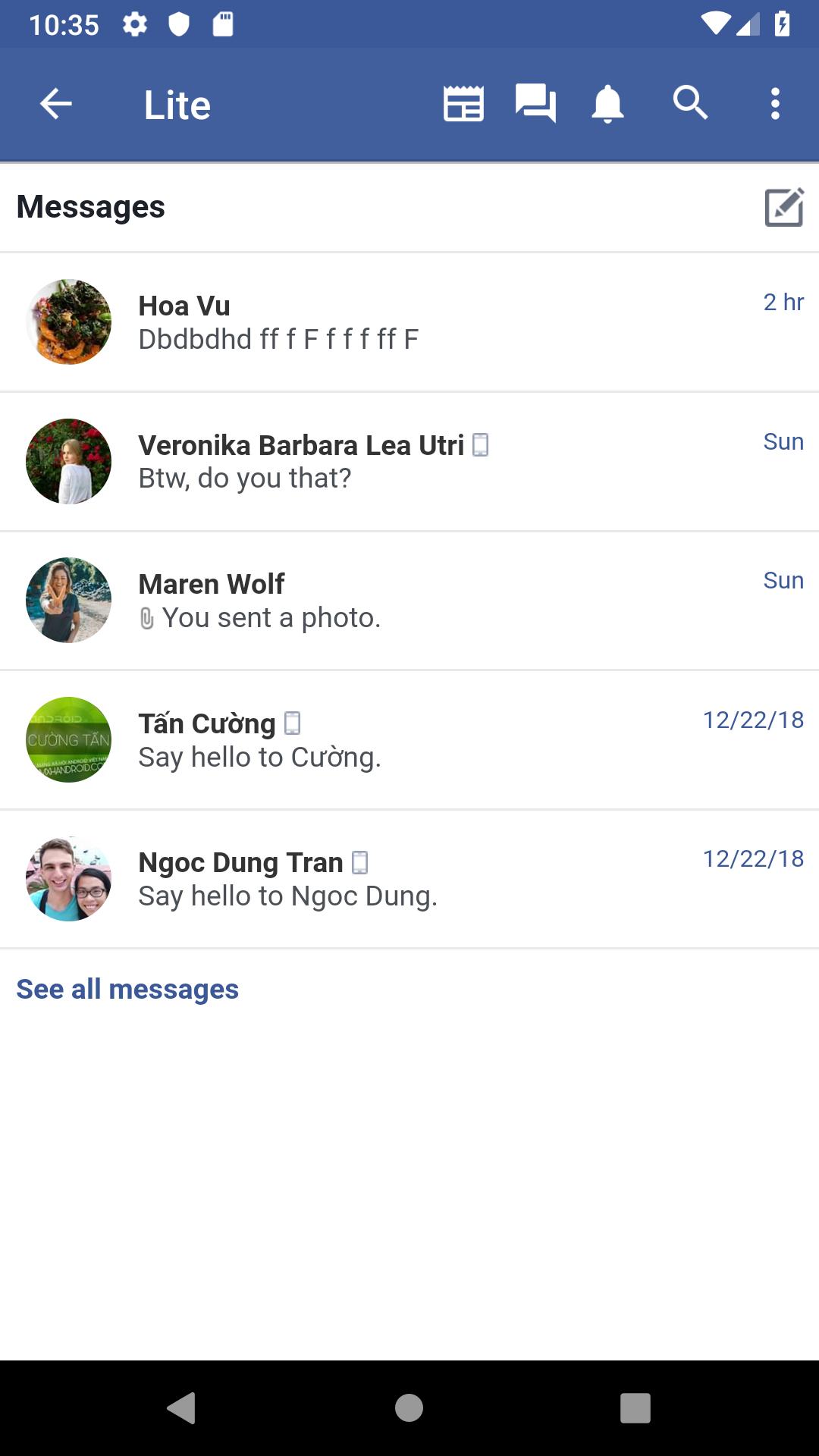This screenshot has height=1456, width=819.
Task: Tap the phone icon beside Veronika Barbara Lea Utri
Action: [480, 445]
